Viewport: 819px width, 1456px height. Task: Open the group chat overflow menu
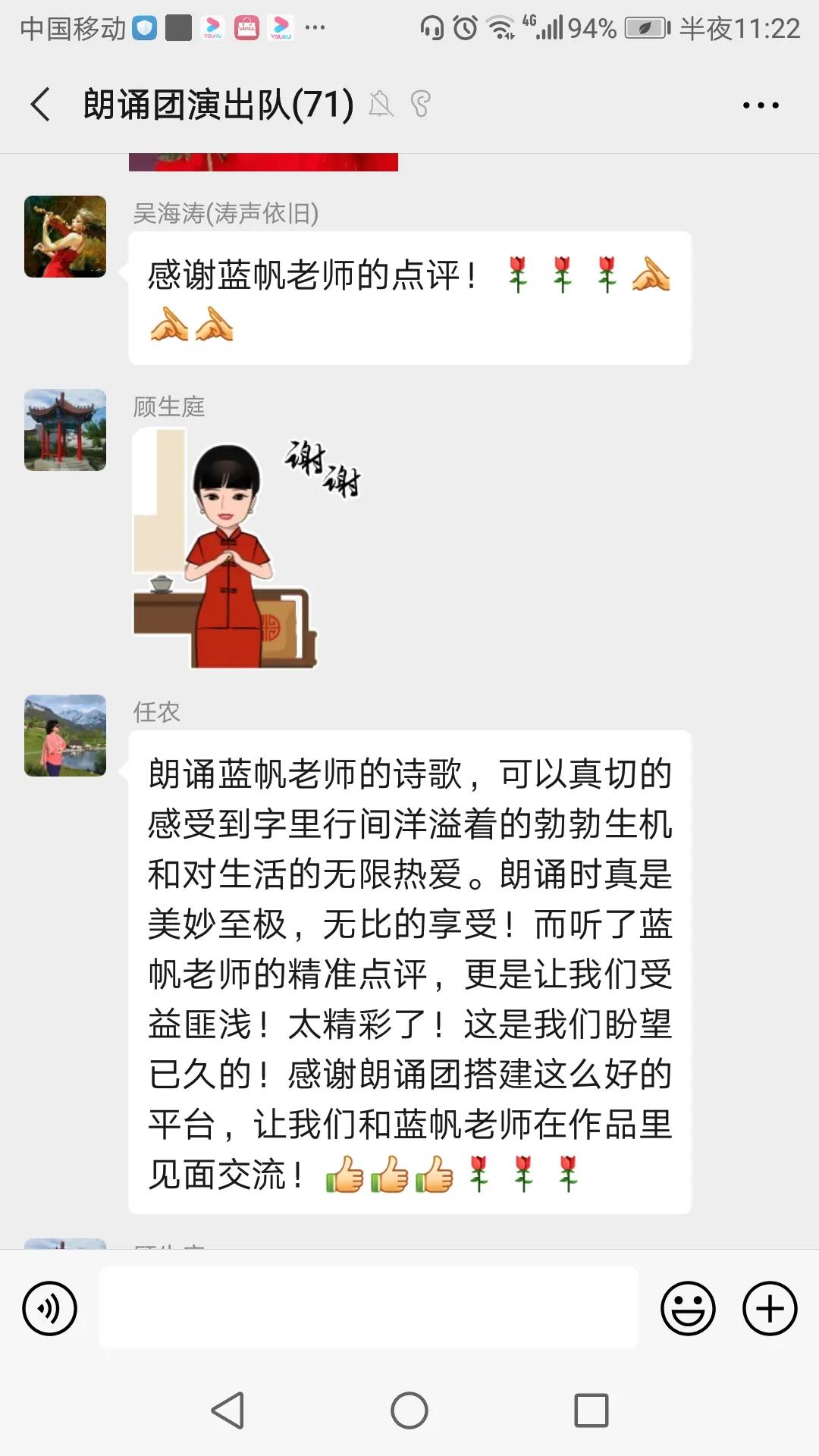click(761, 105)
